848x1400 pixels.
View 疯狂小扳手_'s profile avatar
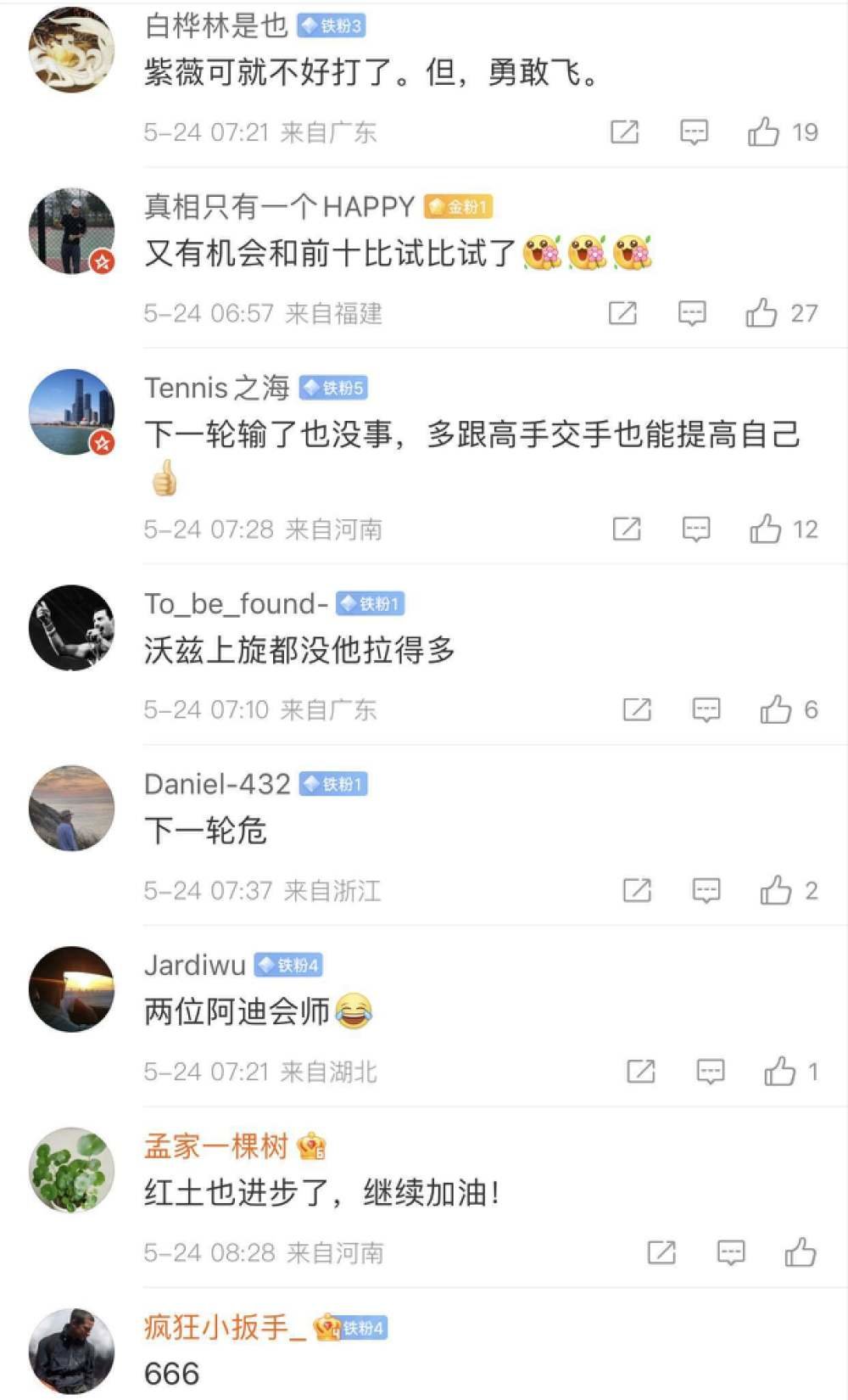(x=72, y=1351)
